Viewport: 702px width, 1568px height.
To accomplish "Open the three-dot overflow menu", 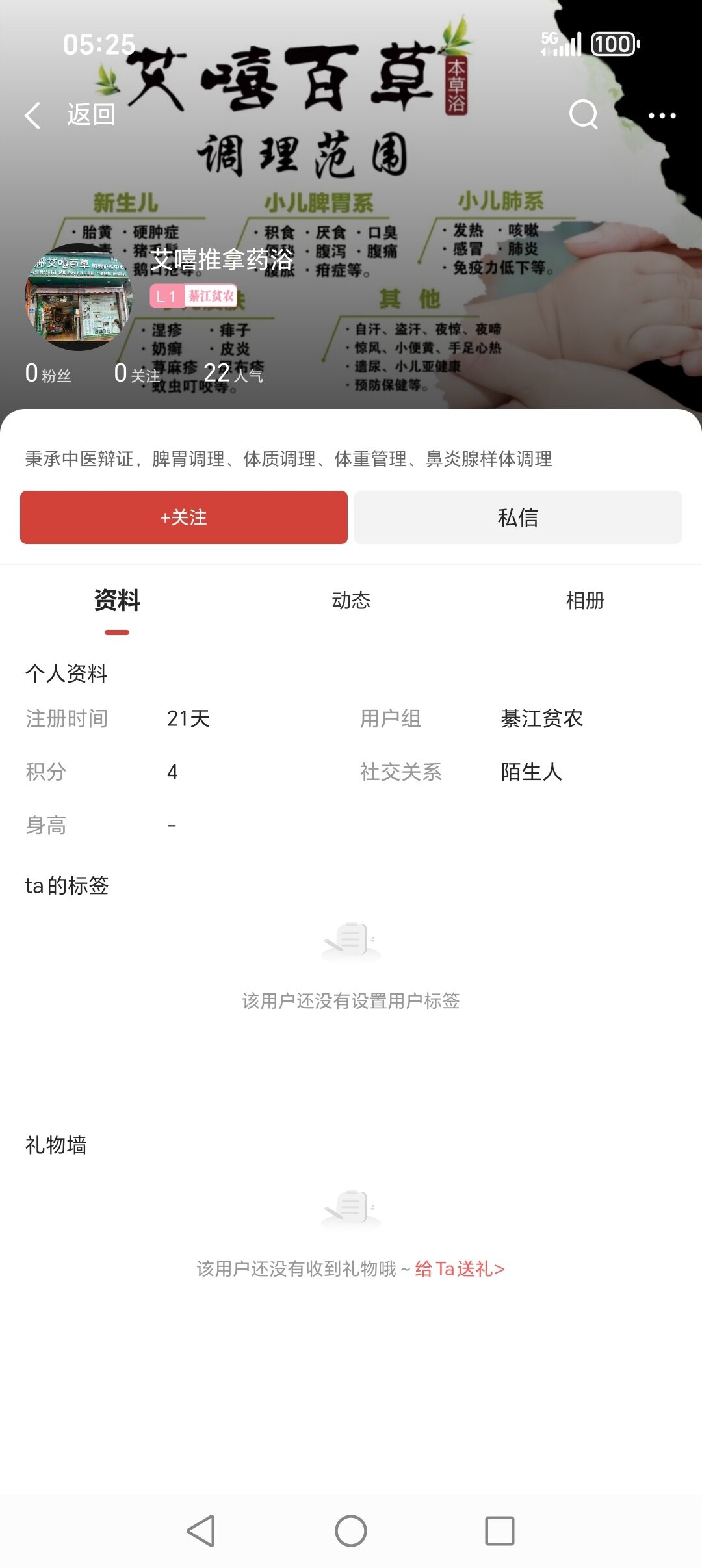I will coord(662,116).
